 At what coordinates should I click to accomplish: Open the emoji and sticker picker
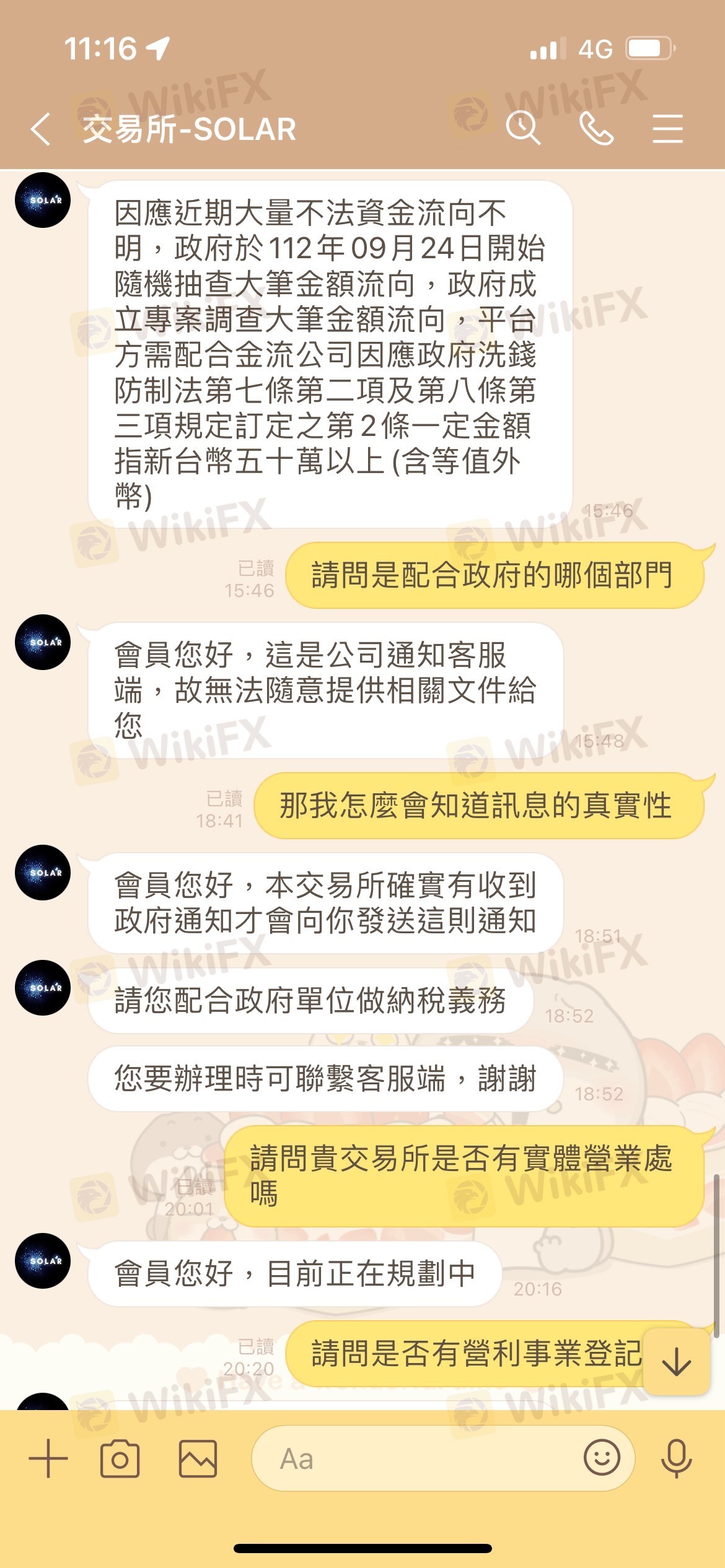[601, 1458]
